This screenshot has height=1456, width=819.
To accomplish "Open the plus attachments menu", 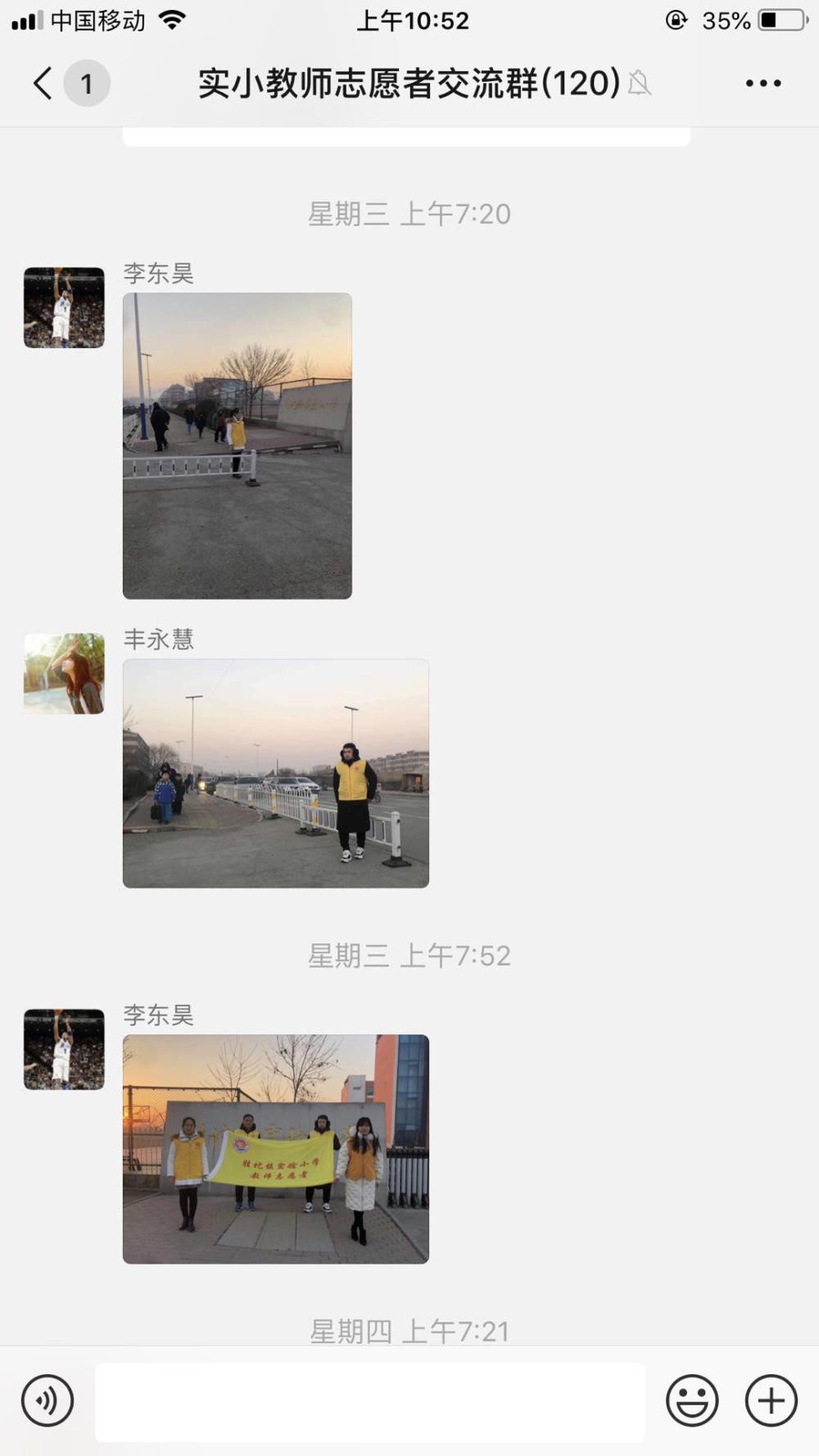I will click(x=771, y=1400).
